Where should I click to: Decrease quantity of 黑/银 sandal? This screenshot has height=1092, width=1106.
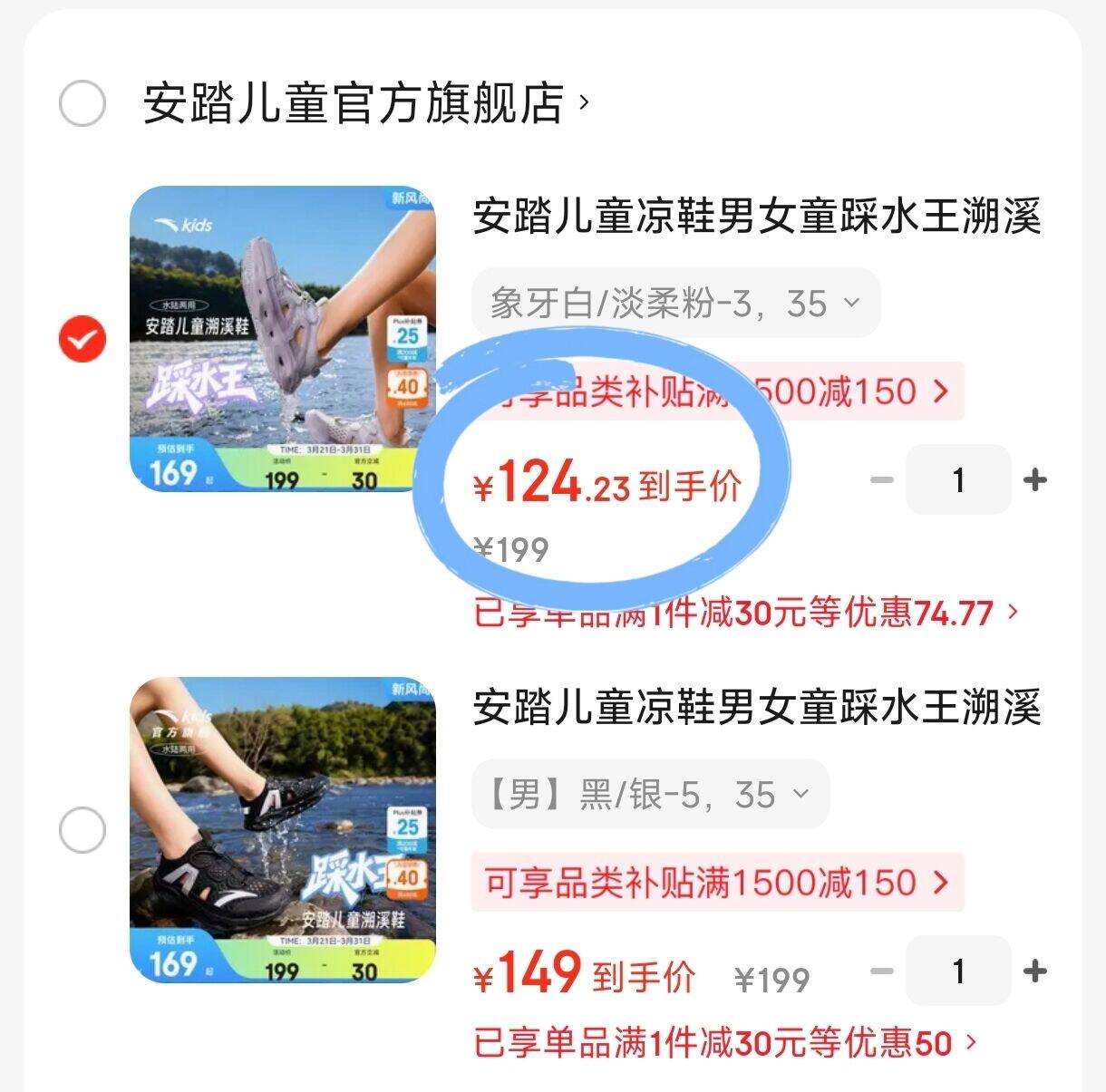881,971
